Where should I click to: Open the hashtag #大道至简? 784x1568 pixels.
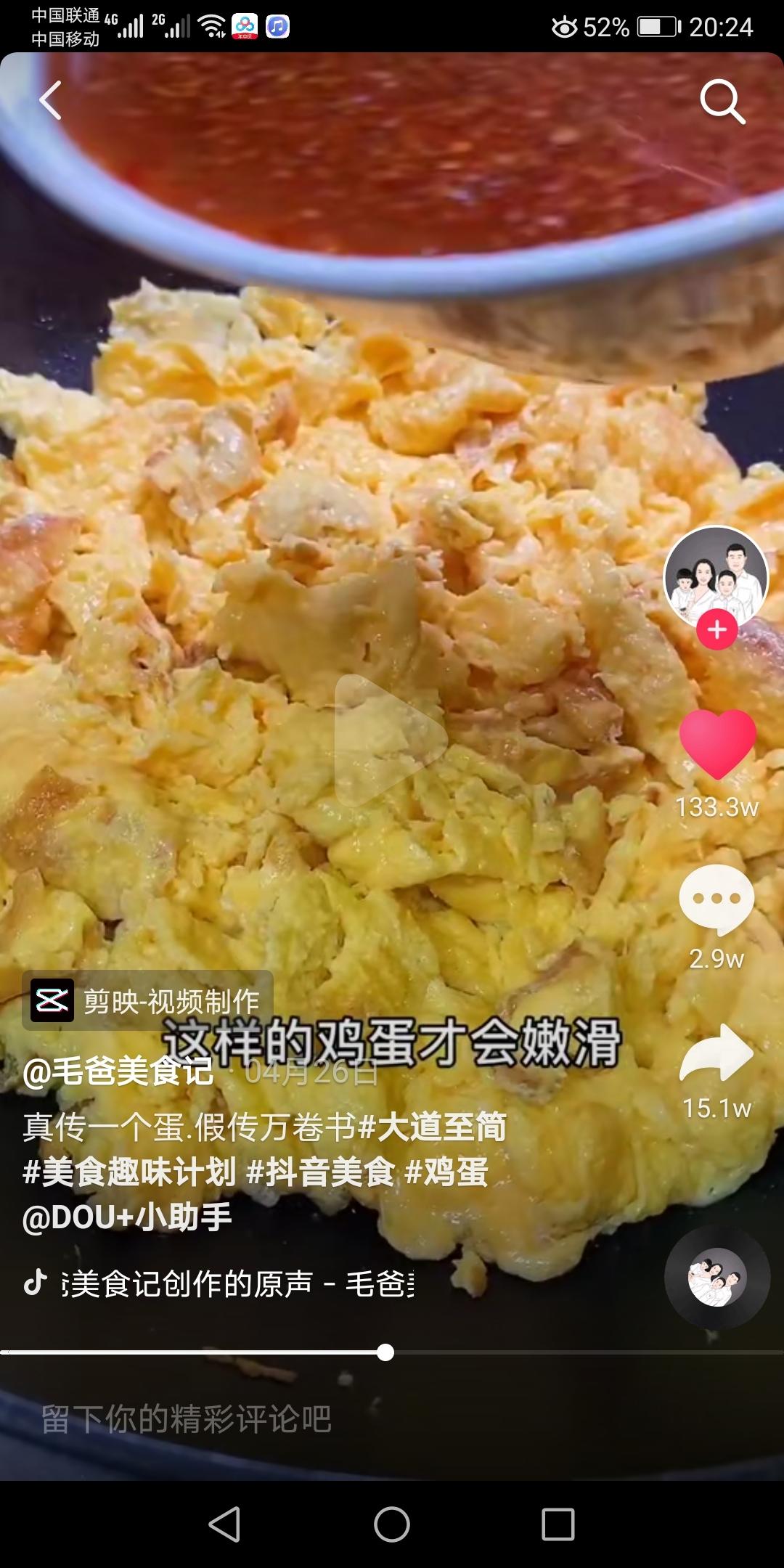pos(433,1127)
